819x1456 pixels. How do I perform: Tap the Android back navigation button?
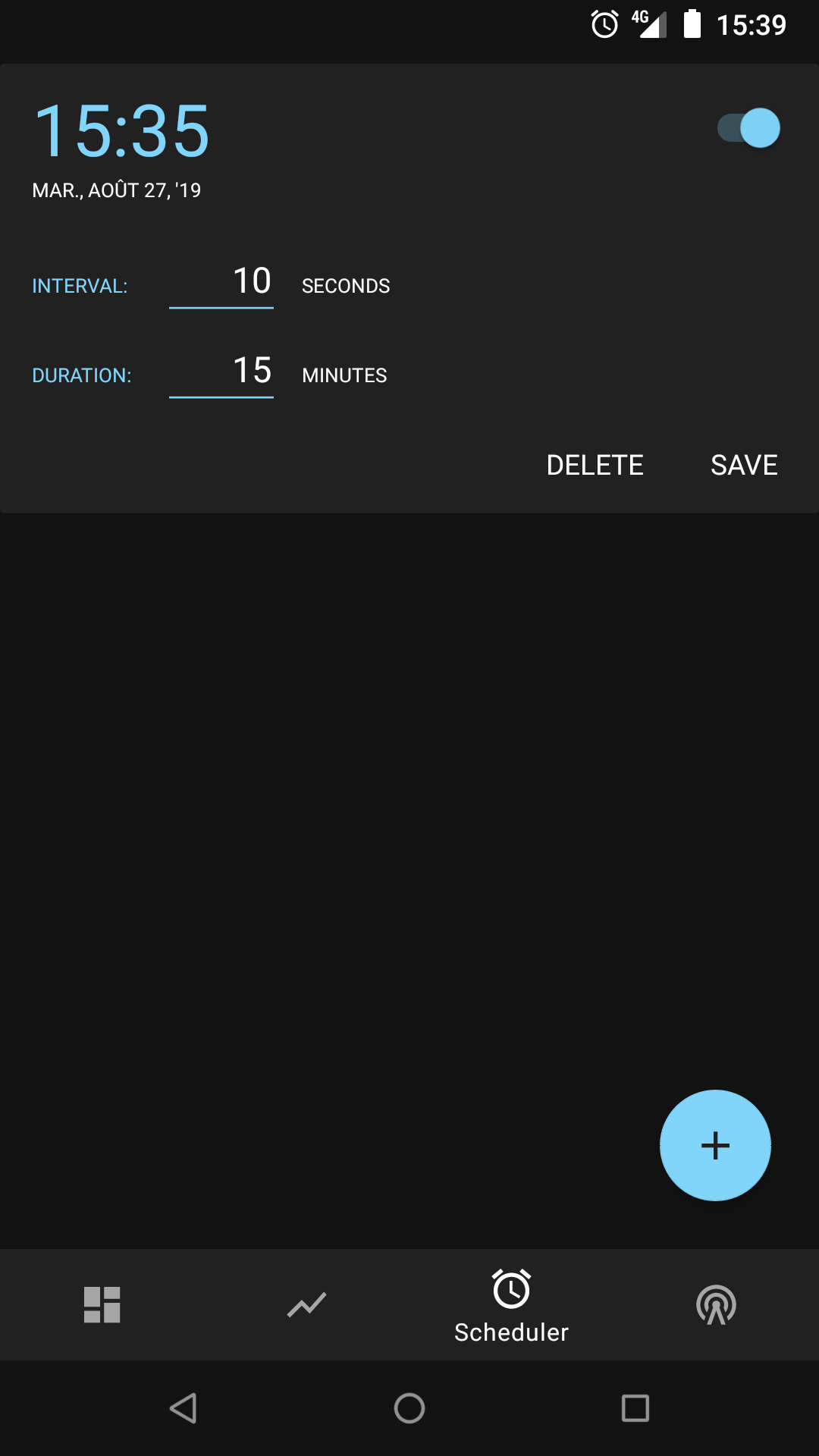tap(182, 1408)
